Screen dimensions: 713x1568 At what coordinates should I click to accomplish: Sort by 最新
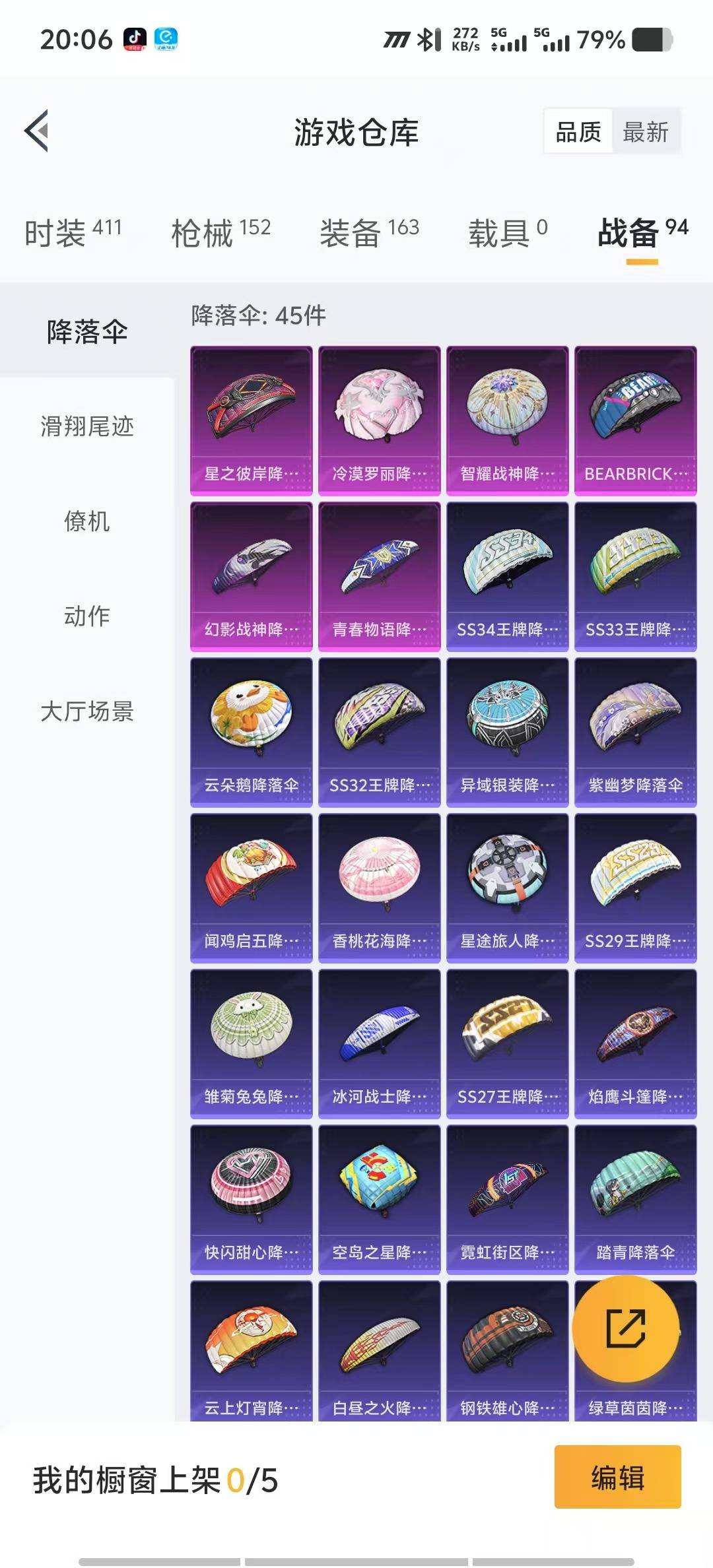pyautogui.click(x=645, y=132)
